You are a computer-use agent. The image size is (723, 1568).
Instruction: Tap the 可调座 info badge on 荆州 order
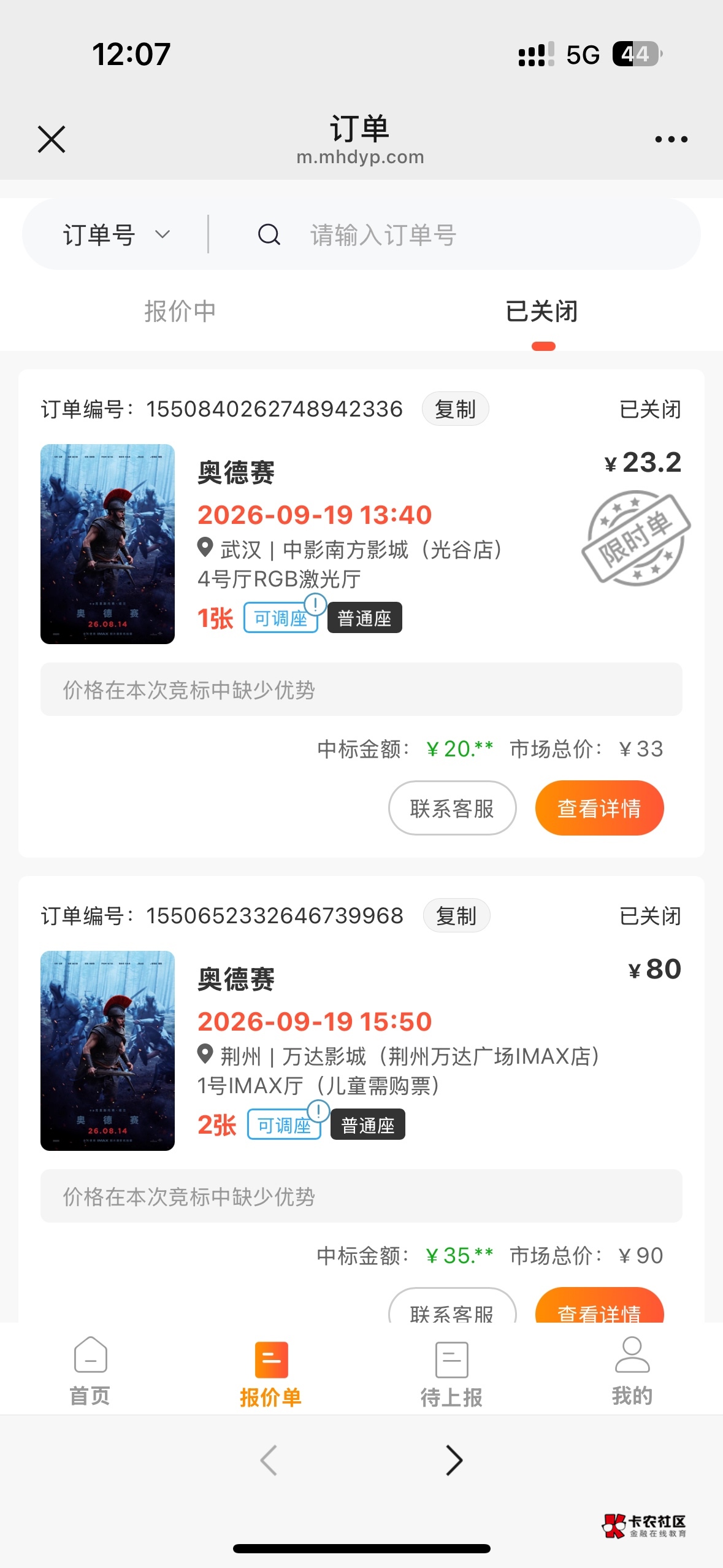285,1124
